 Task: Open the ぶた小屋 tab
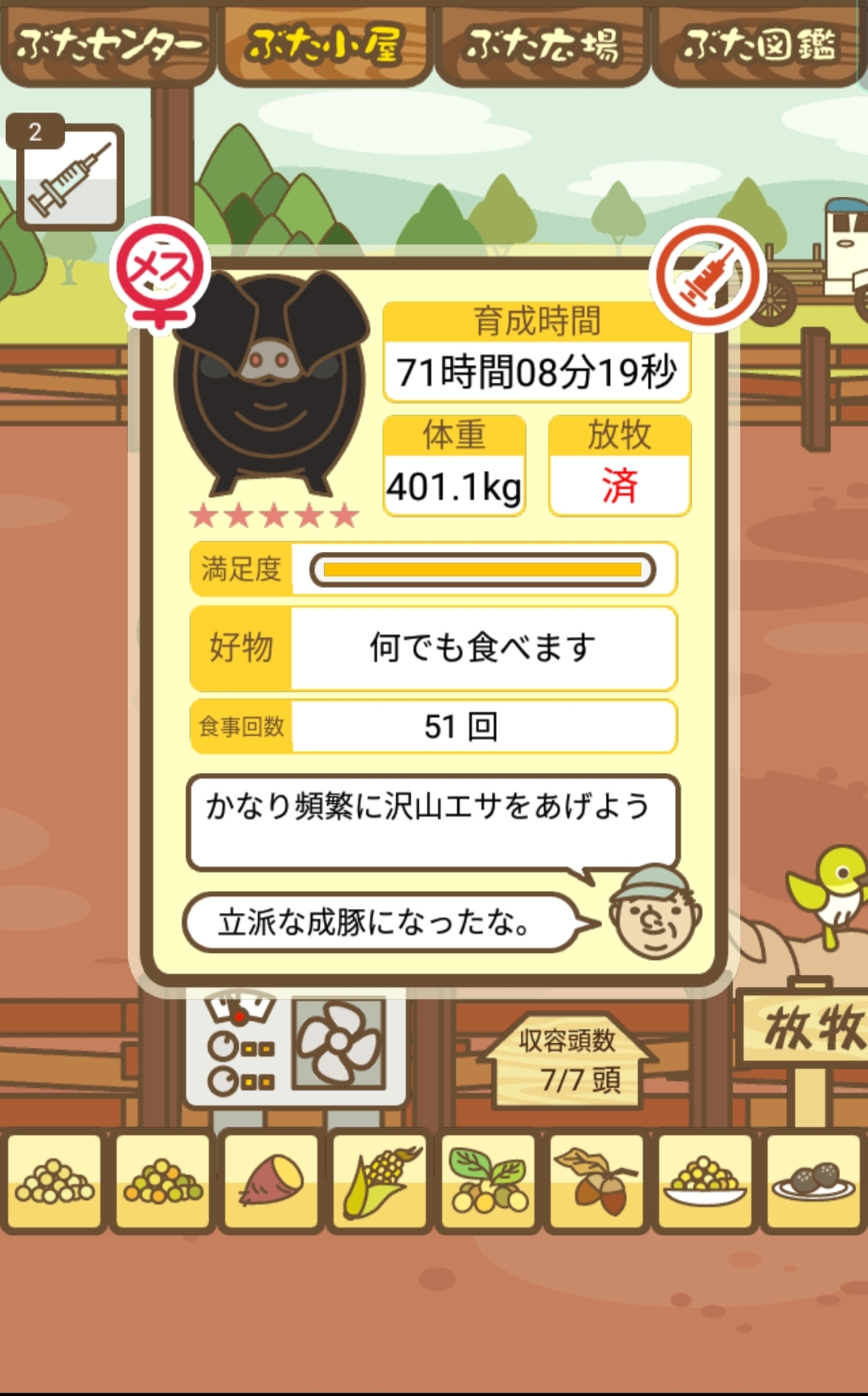click(325, 44)
